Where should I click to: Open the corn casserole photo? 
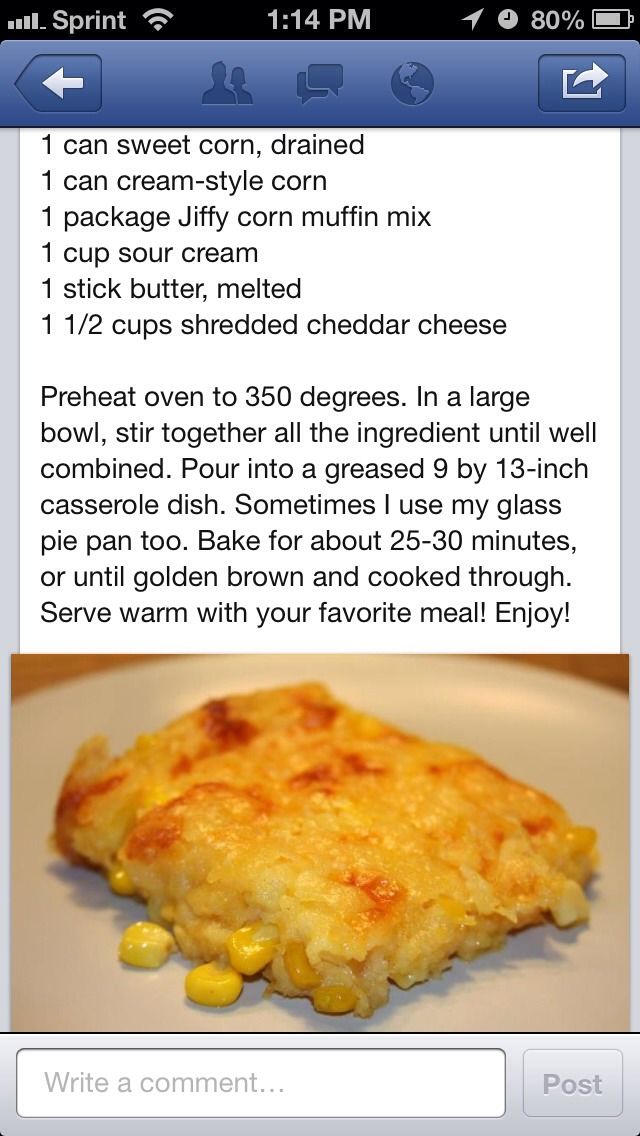pyautogui.click(x=320, y=842)
